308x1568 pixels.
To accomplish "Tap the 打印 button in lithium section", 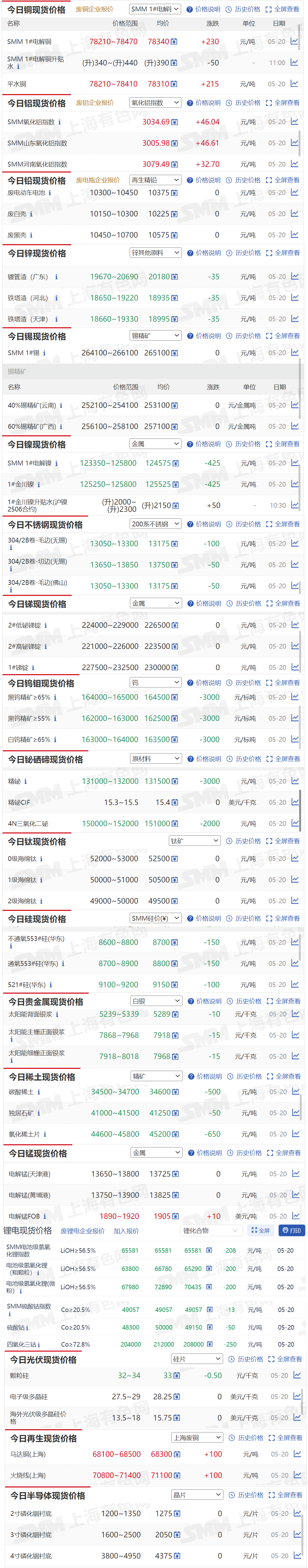I will [x=292, y=1230].
